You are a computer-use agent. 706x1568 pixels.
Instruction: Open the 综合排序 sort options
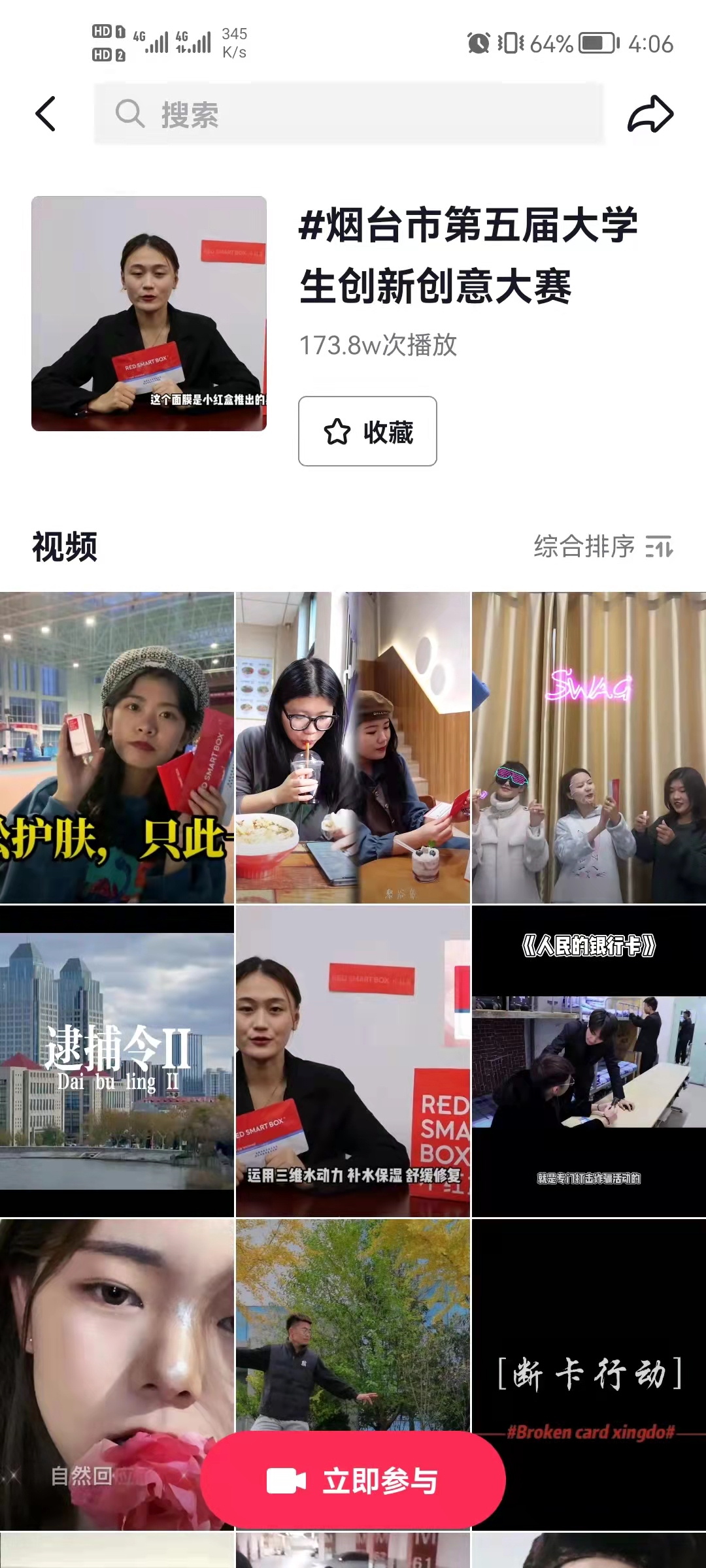pos(603,546)
